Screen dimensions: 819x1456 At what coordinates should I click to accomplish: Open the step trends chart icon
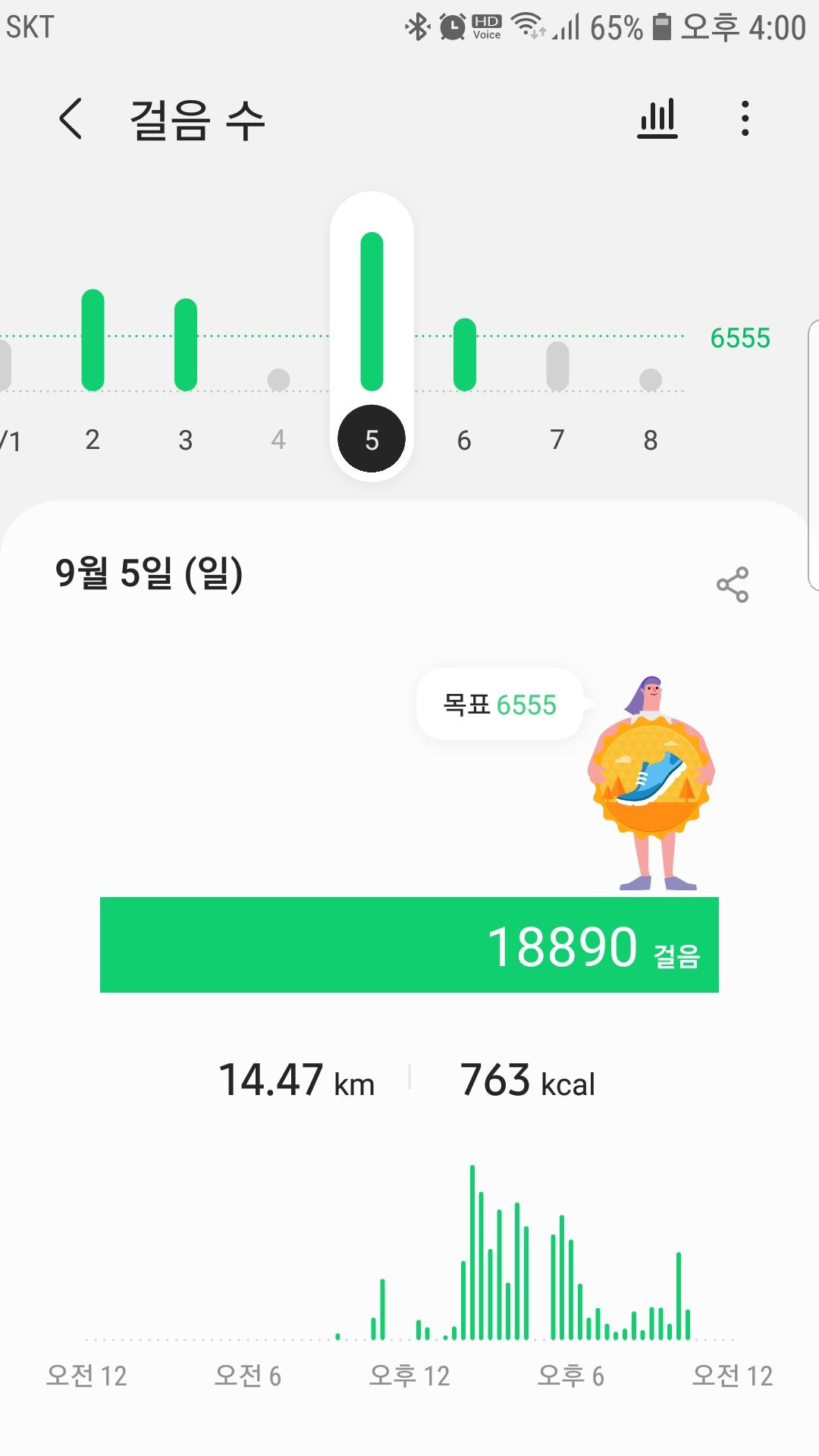(x=657, y=119)
